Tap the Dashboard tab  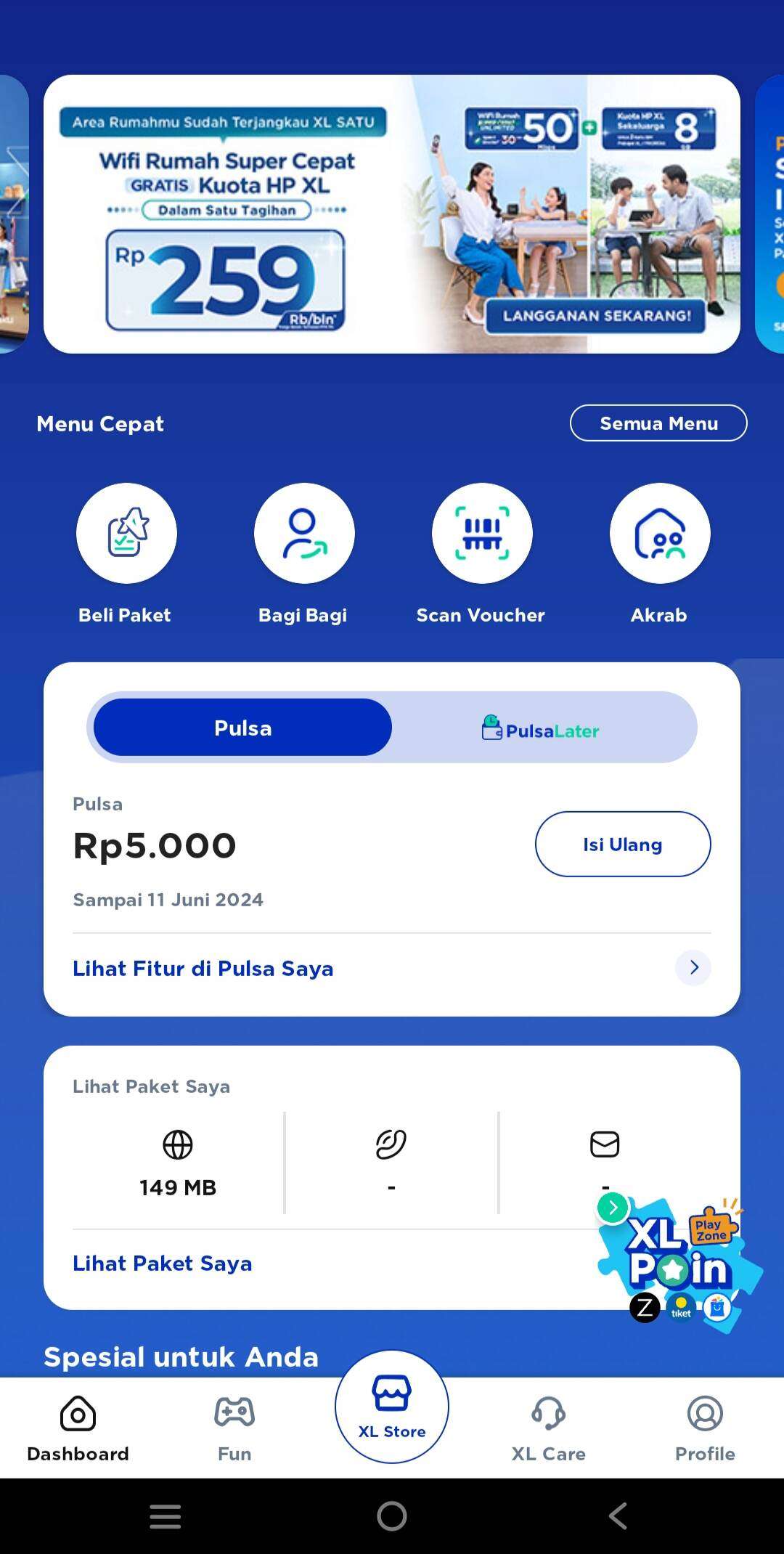[78, 1428]
